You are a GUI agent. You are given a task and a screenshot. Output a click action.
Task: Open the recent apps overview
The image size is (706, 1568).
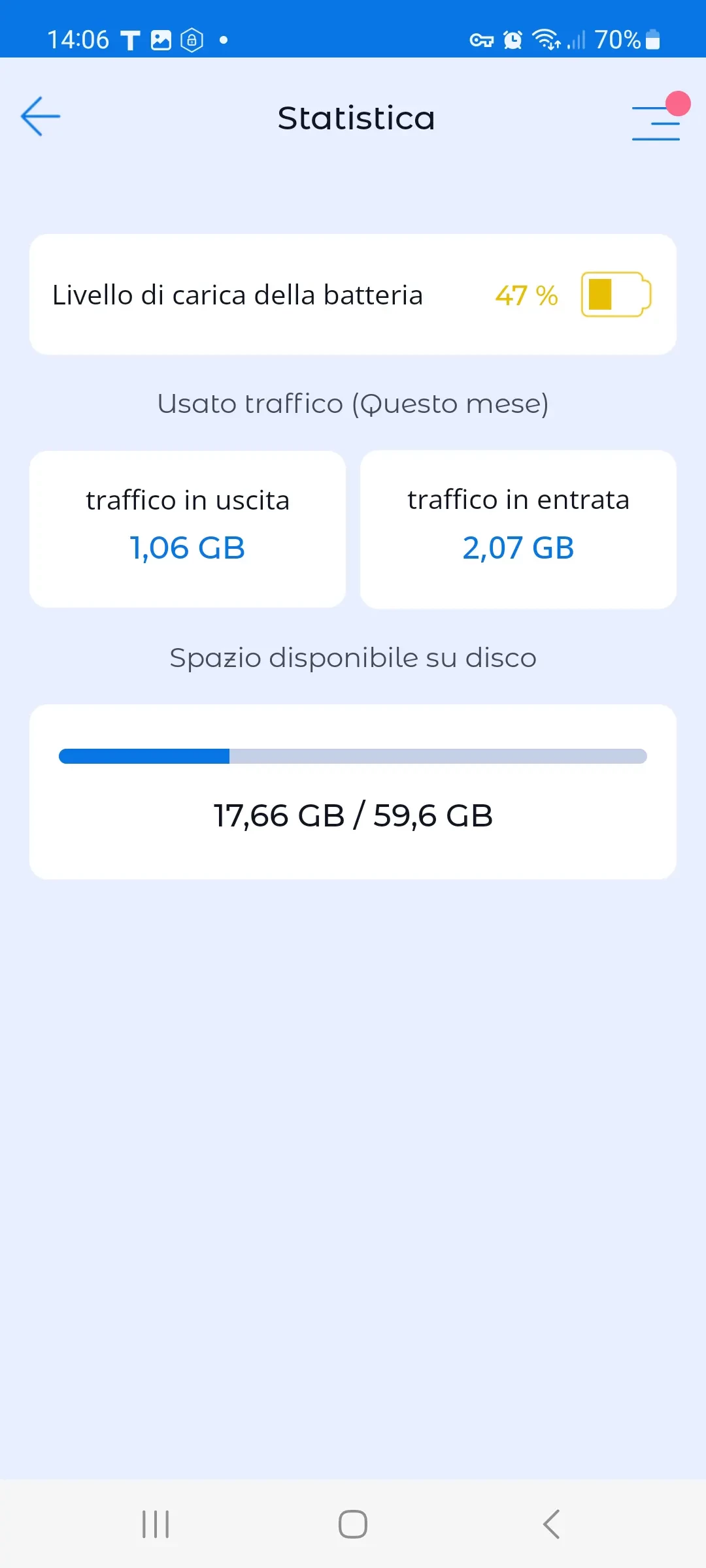tap(156, 1524)
